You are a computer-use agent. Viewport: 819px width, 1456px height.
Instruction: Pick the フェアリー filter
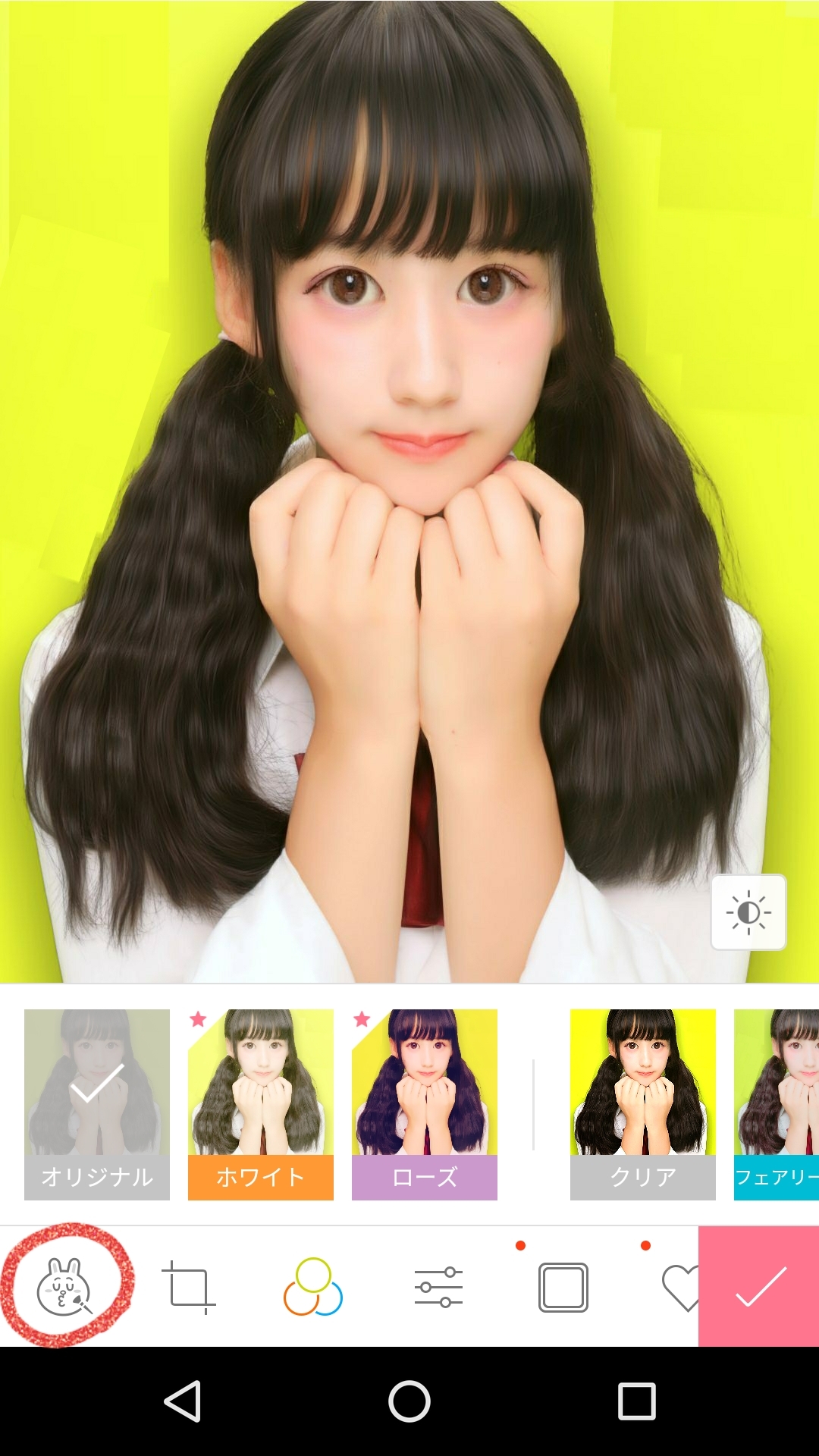point(777,1104)
